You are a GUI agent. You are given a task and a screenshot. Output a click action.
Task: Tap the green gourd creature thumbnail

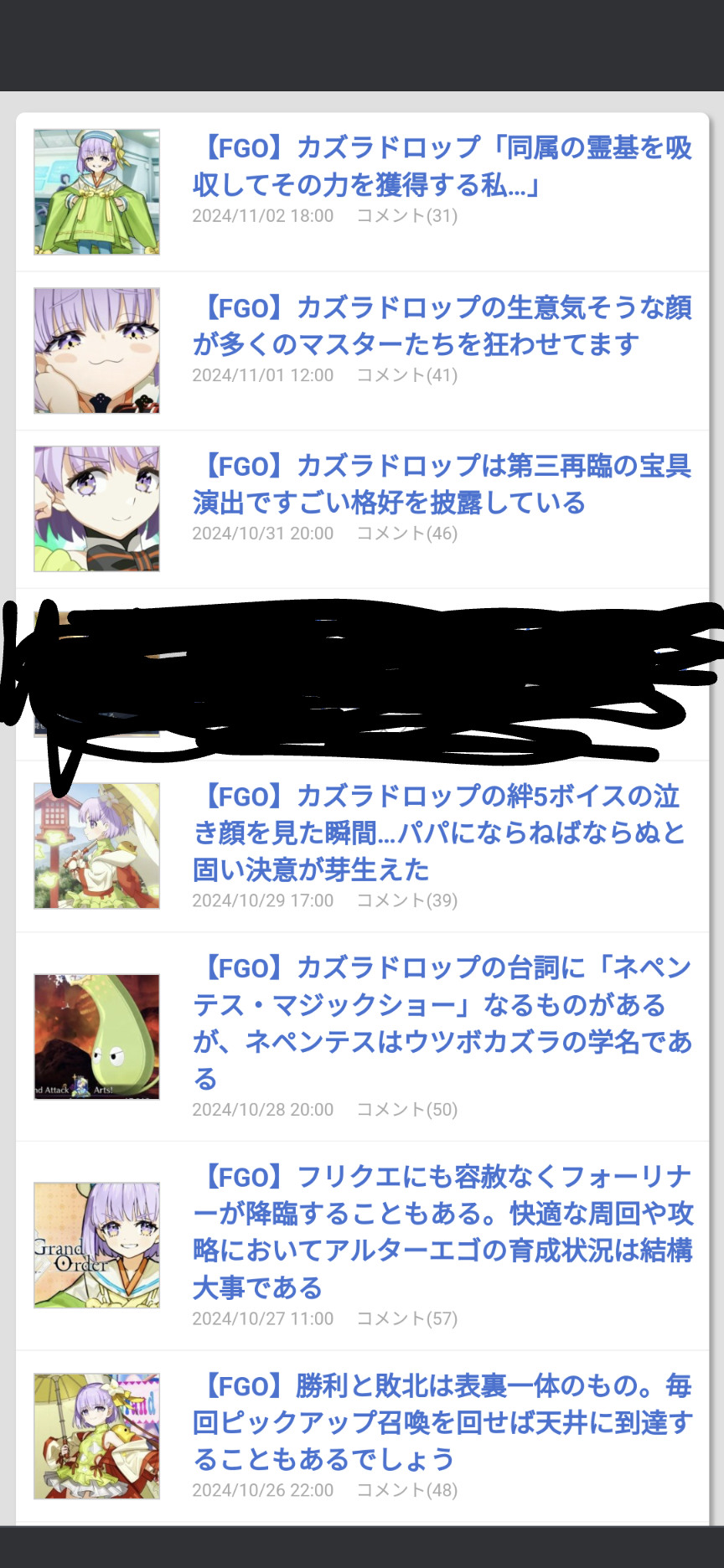click(x=96, y=1036)
